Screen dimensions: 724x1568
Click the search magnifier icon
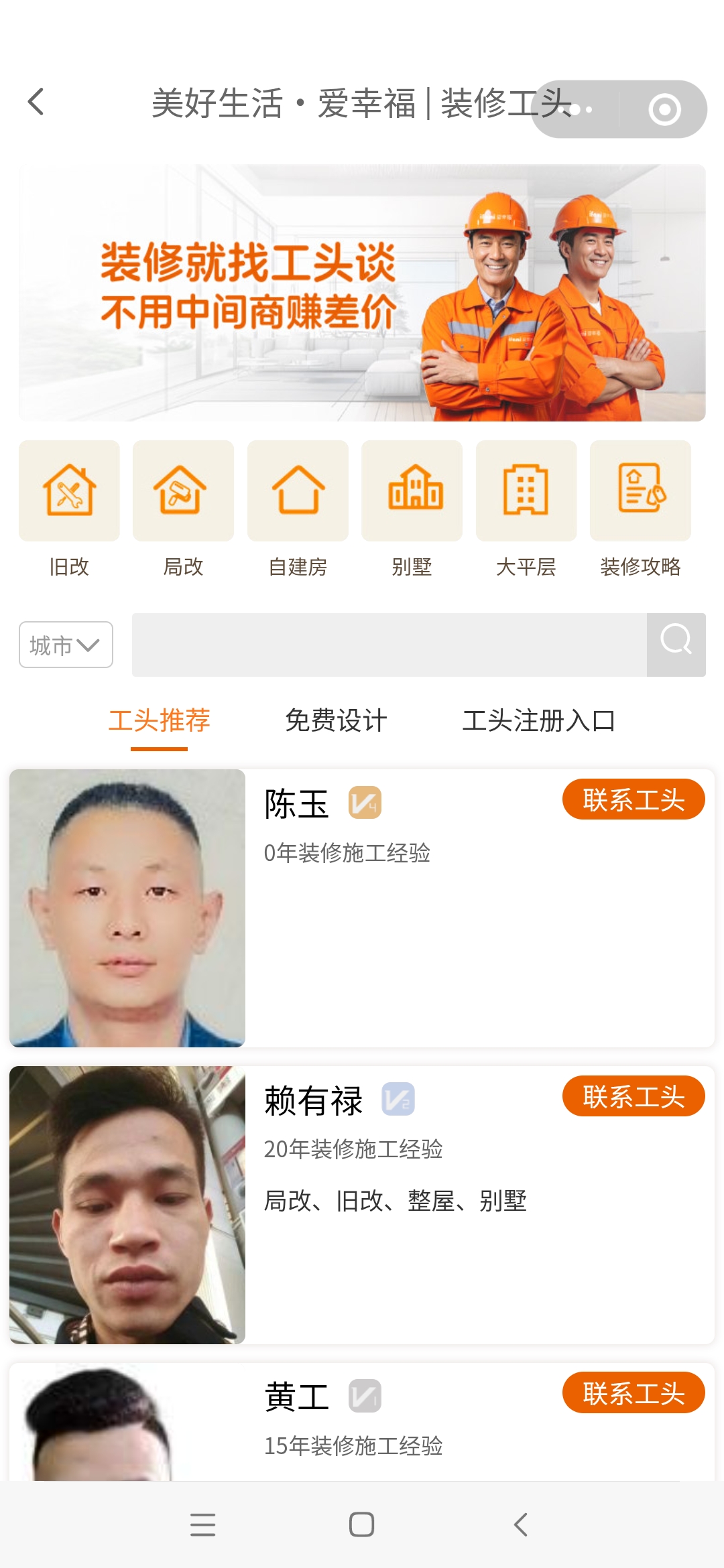[677, 643]
